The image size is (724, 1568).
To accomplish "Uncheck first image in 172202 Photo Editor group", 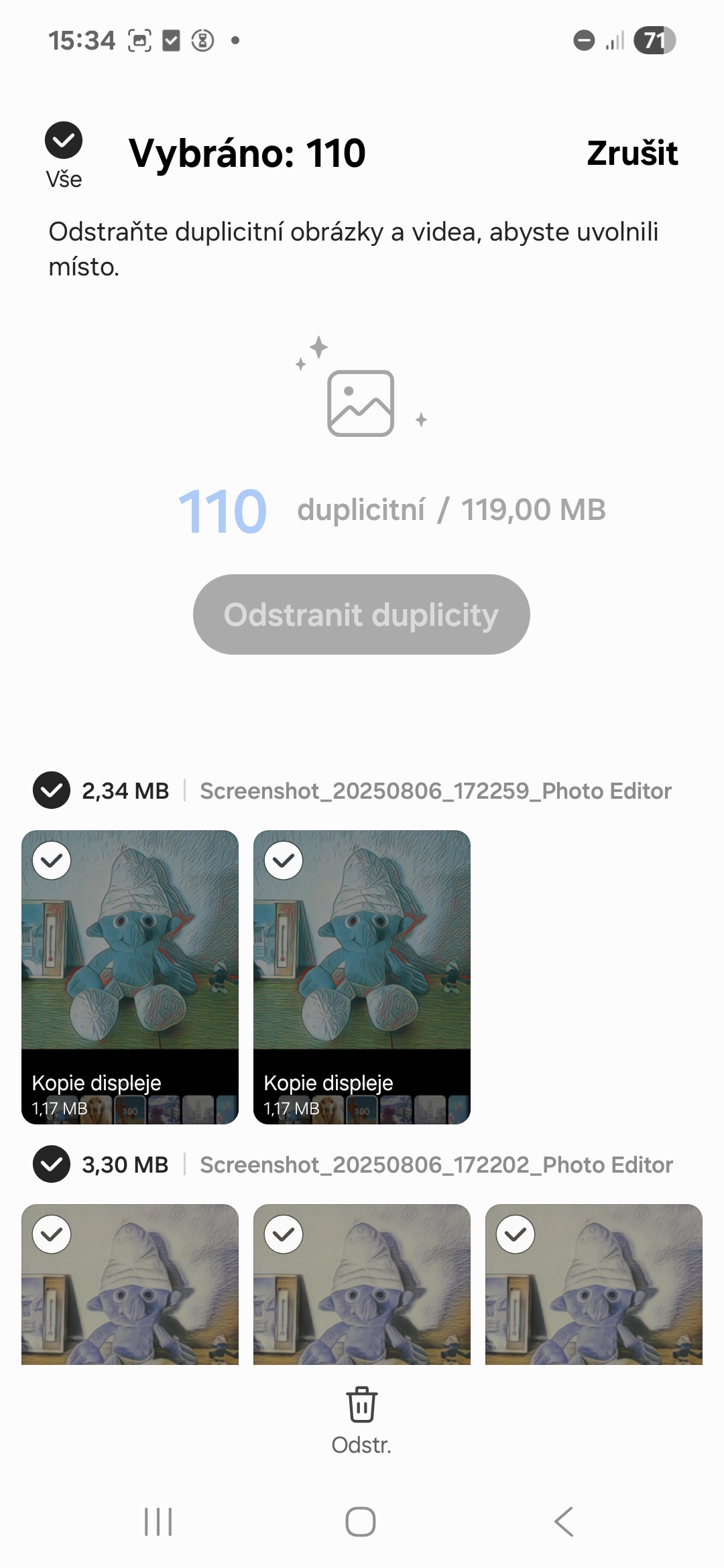I will pyautogui.click(x=52, y=1234).
